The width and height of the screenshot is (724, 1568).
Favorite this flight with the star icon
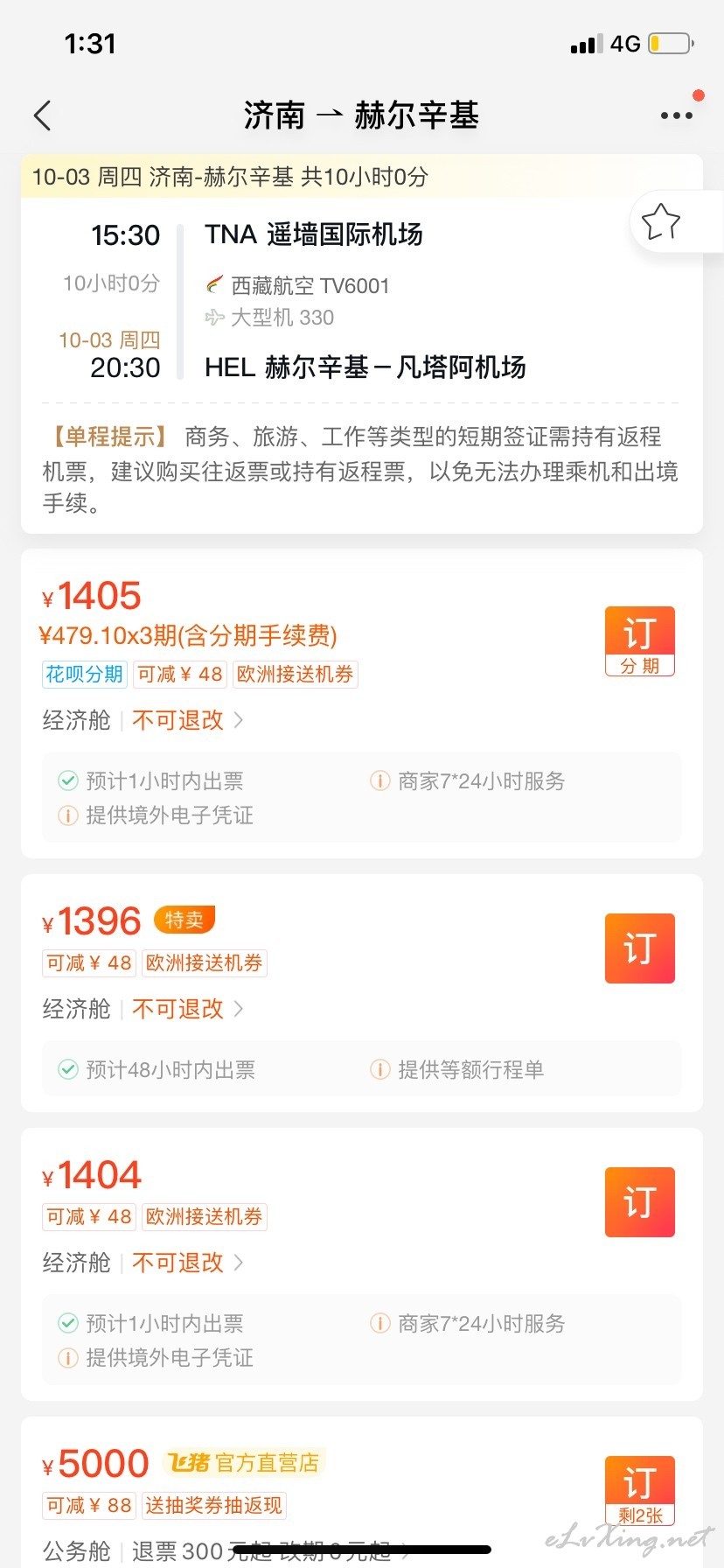[x=661, y=221]
